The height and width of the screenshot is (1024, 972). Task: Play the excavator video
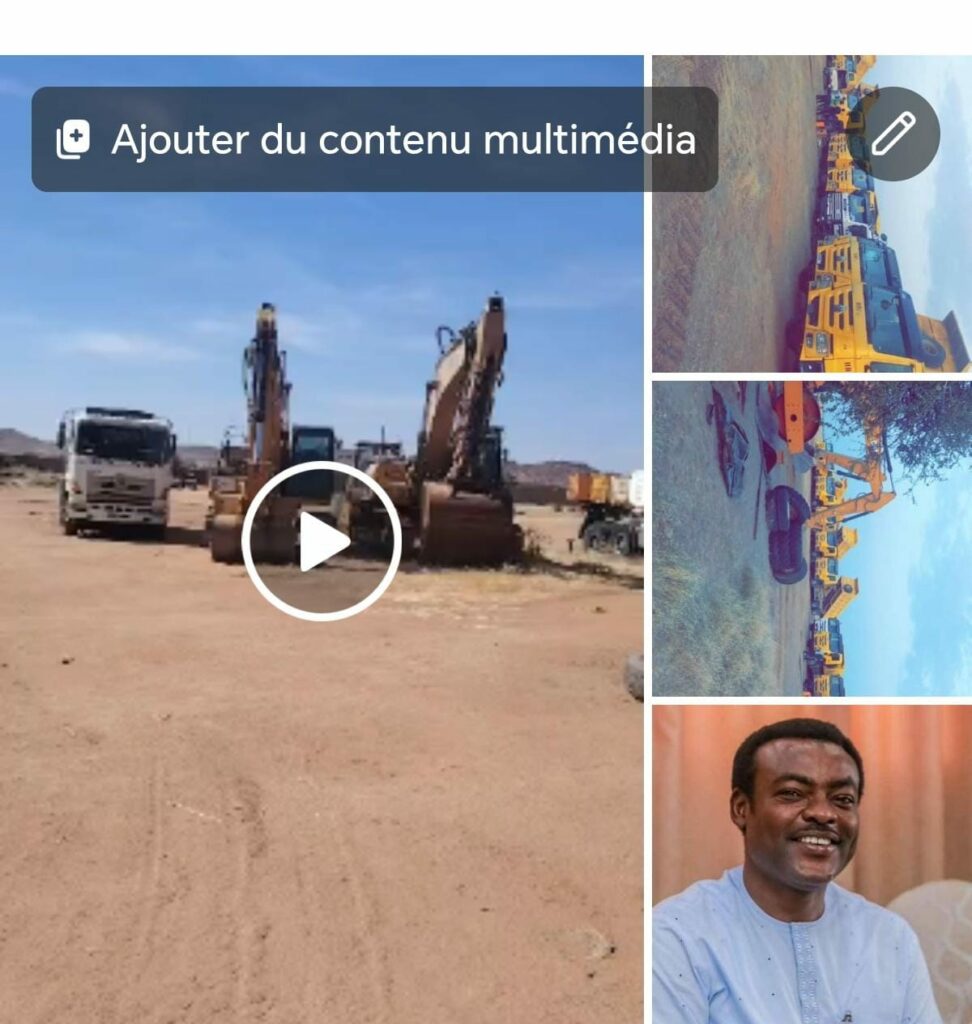[x=321, y=541]
